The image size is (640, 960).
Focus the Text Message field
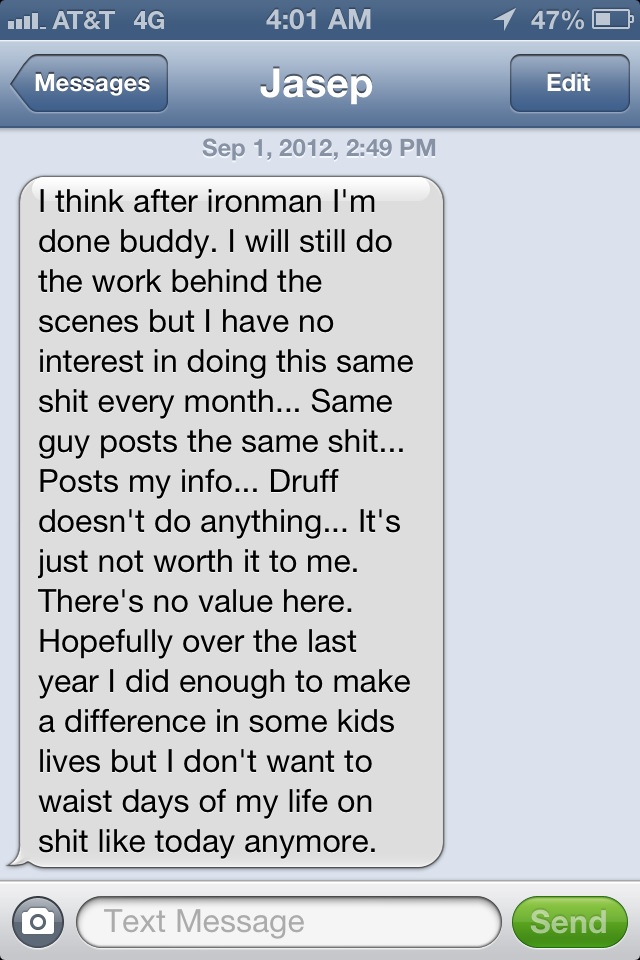coord(288,921)
